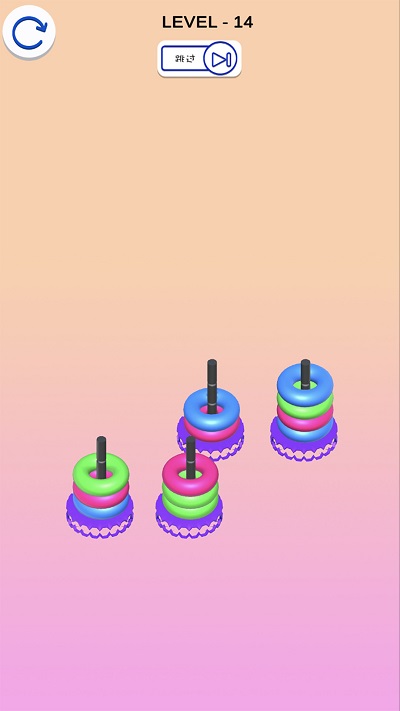Select the stack with the pink ring on top
Image resolution: width=400 pixels, height=711 pixels.
point(190,488)
